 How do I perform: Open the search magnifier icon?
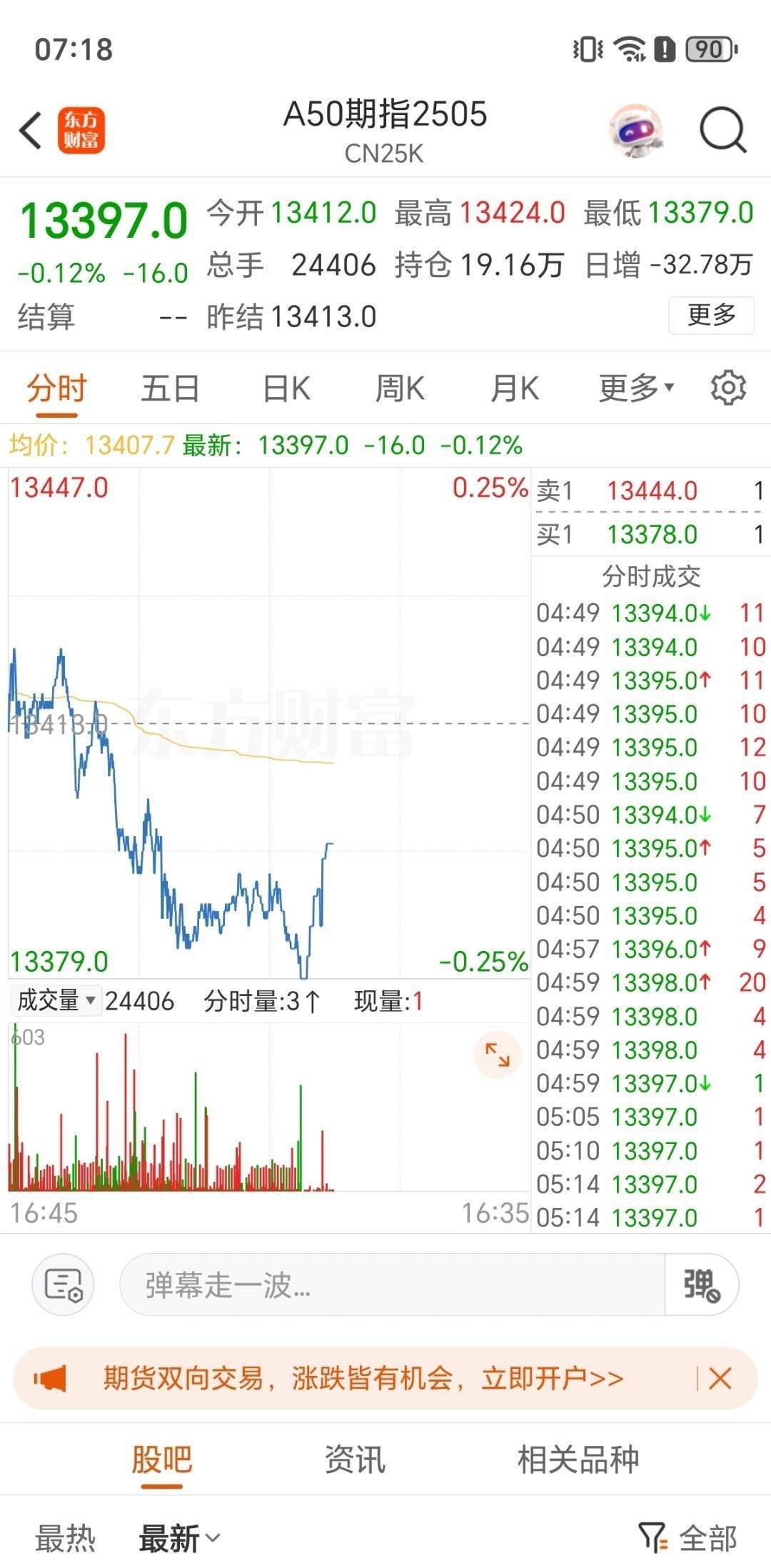tap(722, 131)
